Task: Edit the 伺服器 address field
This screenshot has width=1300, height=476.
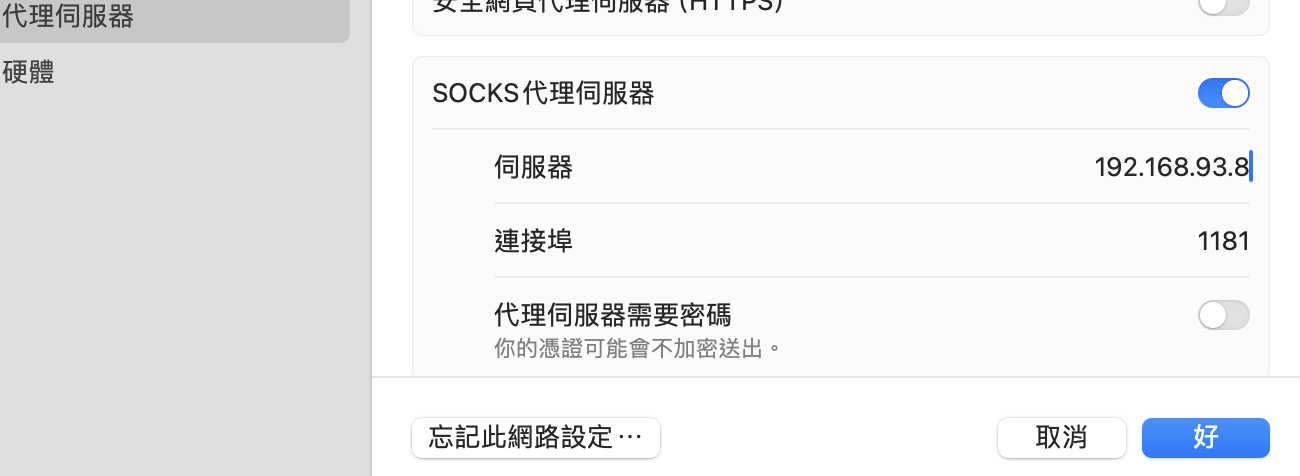Action: point(1171,167)
